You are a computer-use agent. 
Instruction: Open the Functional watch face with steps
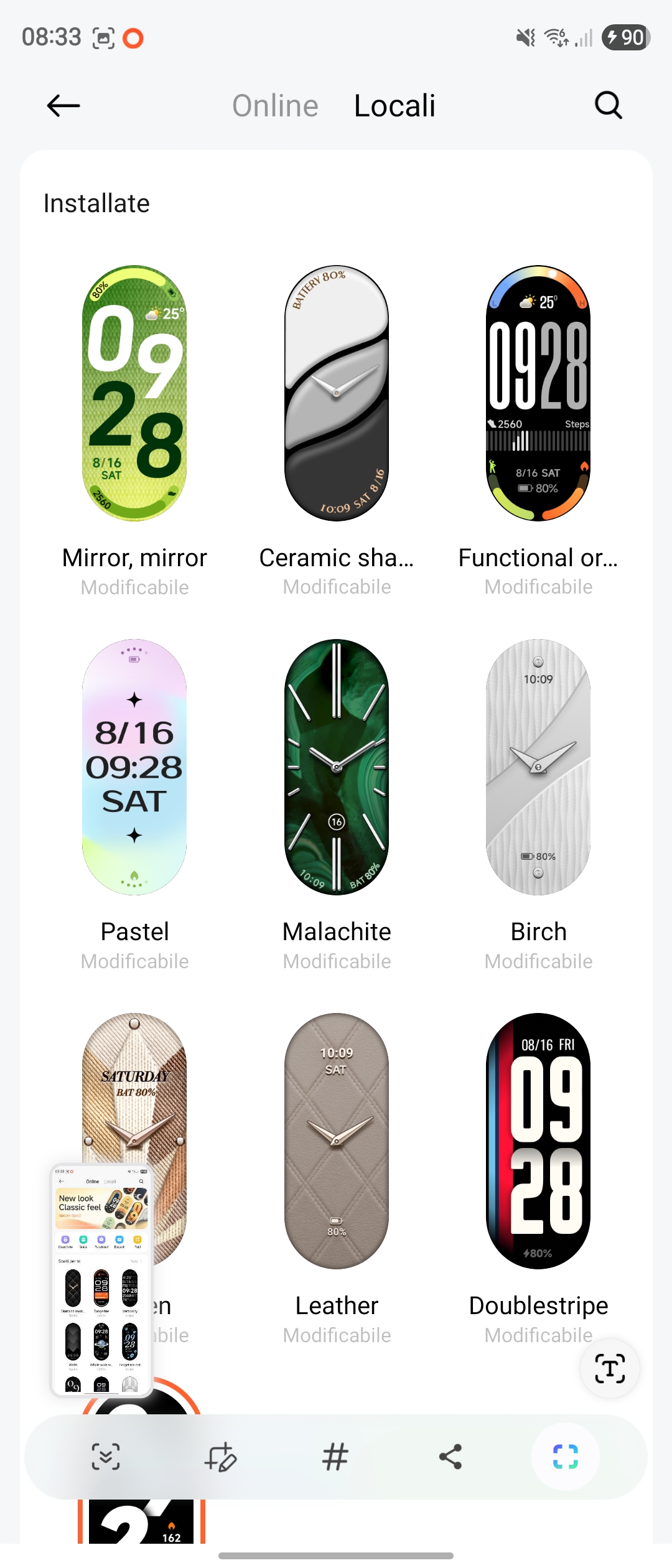click(x=538, y=394)
